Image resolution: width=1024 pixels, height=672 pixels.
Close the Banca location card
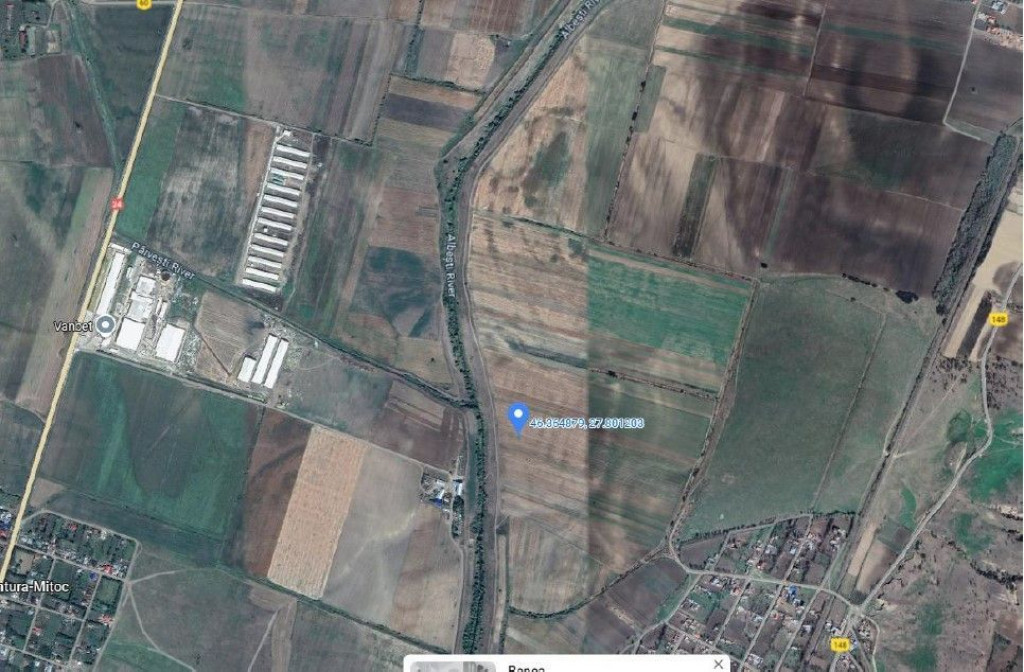point(718,664)
